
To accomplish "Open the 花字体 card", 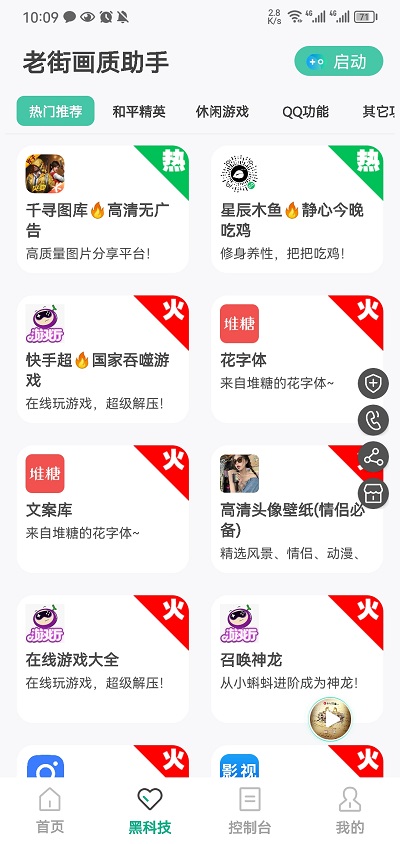I will click(x=297, y=359).
